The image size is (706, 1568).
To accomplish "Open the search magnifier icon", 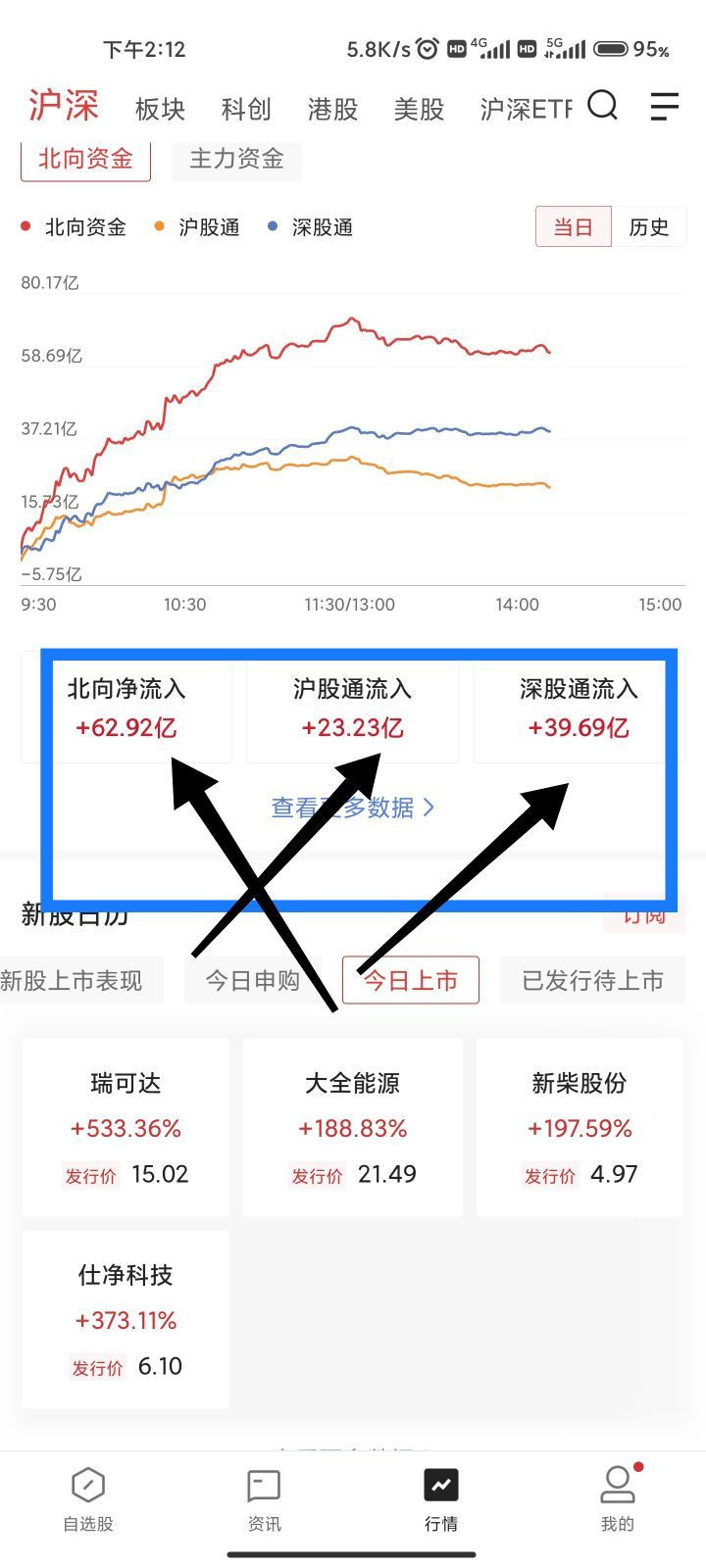I will pyautogui.click(x=602, y=105).
